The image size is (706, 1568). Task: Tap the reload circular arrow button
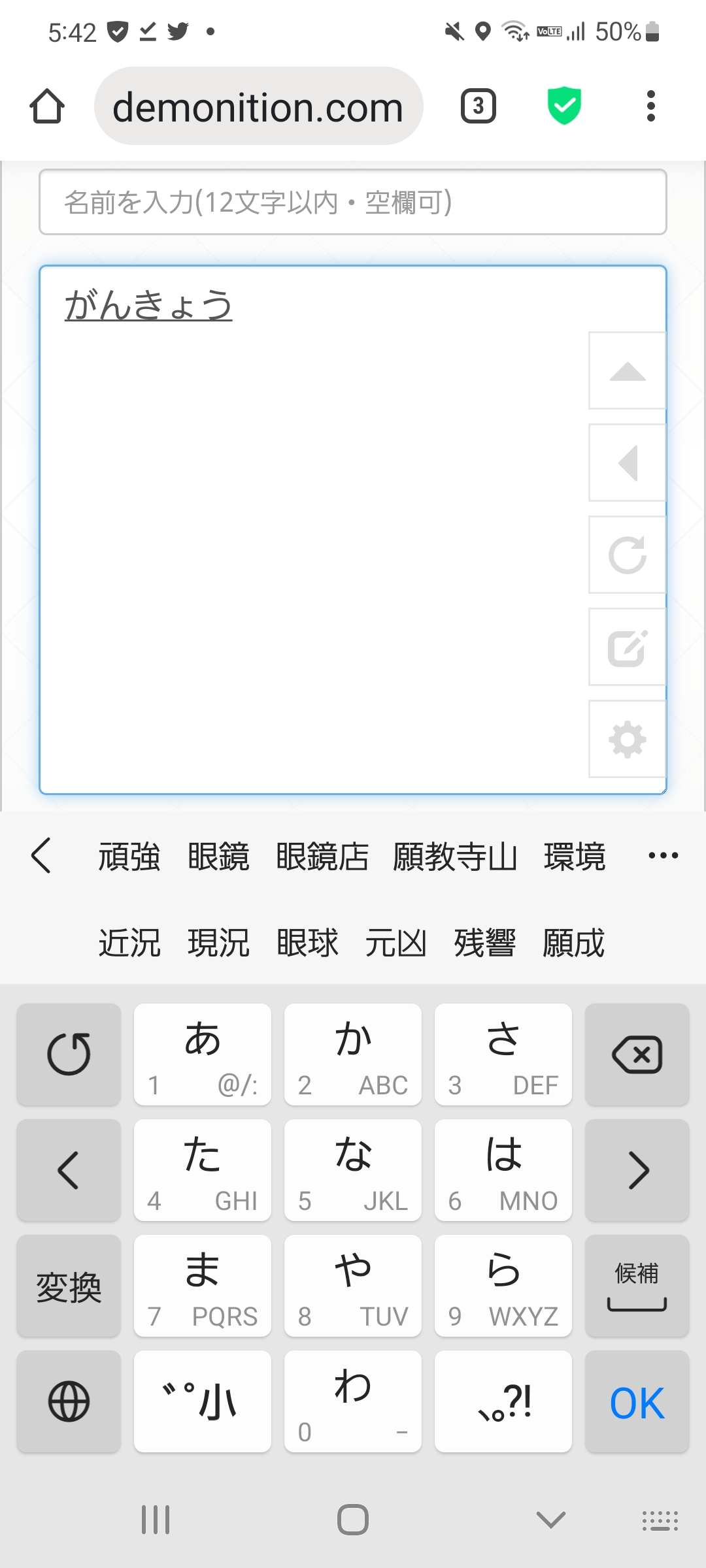coord(627,555)
